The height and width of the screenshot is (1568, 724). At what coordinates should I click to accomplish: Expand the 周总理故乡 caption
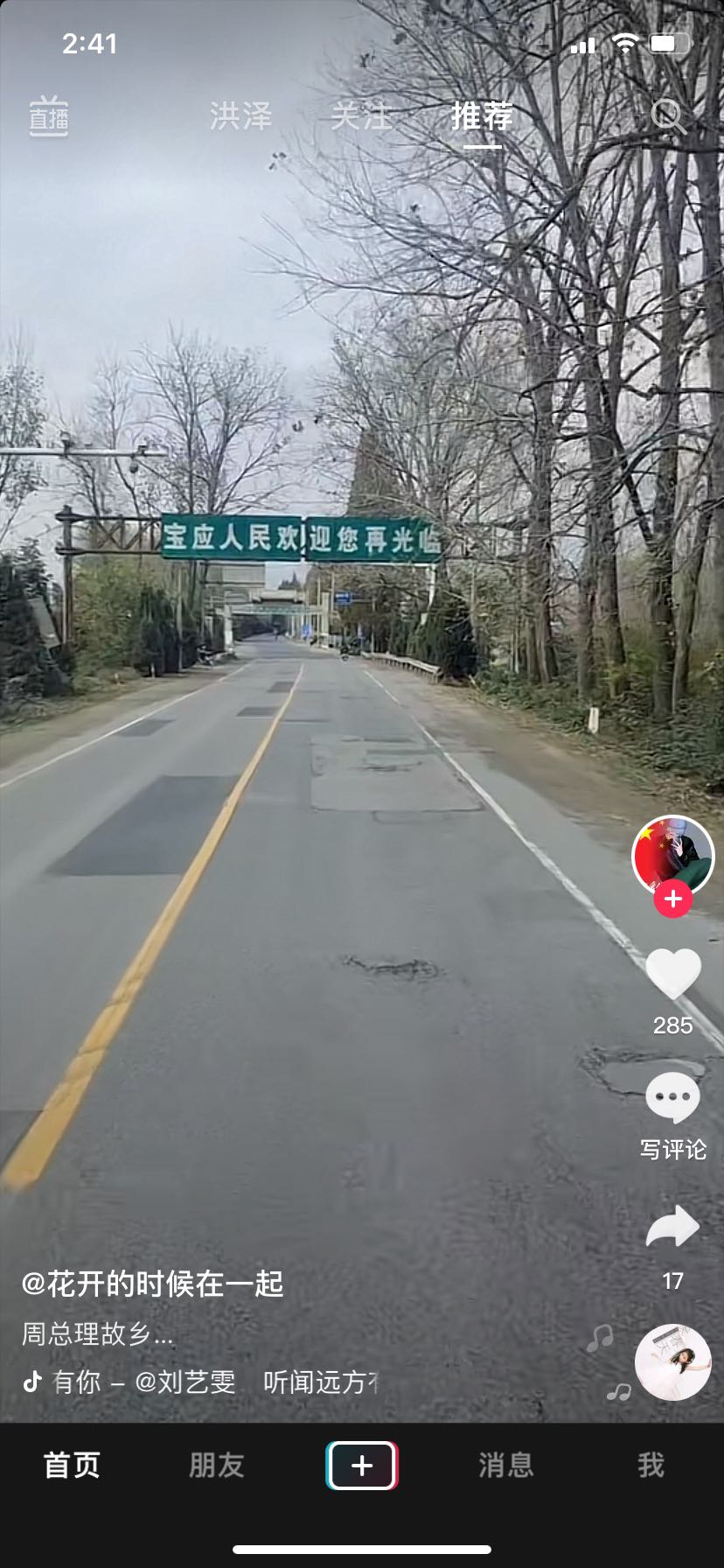(97, 1334)
